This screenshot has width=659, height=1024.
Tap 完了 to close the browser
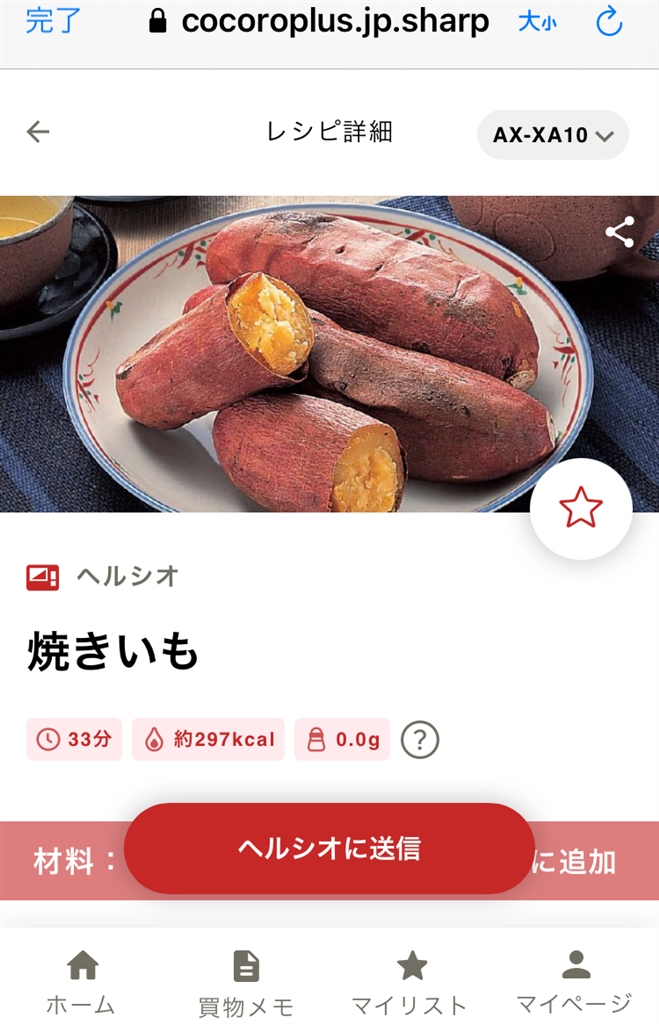(x=53, y=21)
